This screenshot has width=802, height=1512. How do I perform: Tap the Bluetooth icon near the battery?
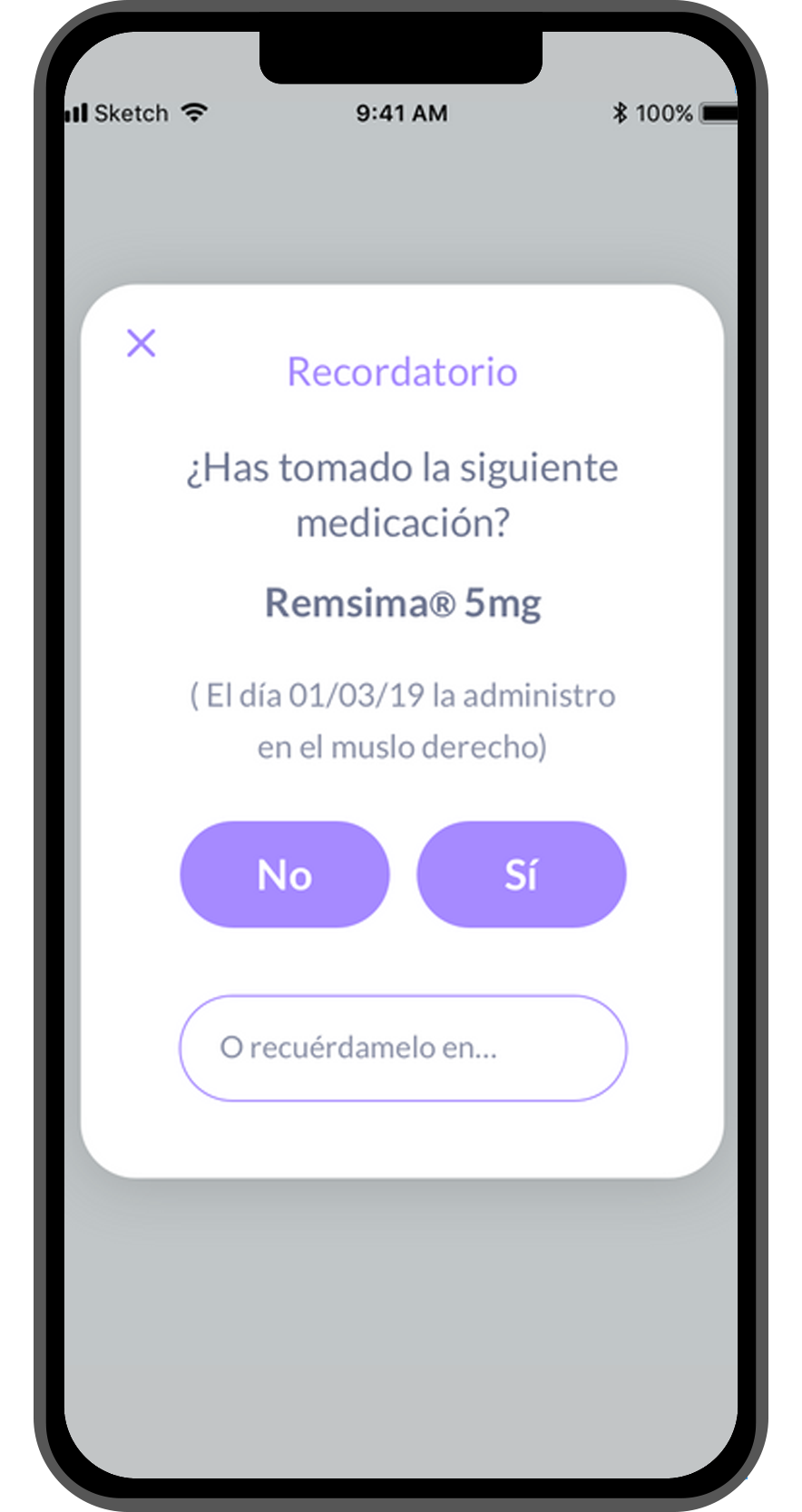click(x=621, y=112)
